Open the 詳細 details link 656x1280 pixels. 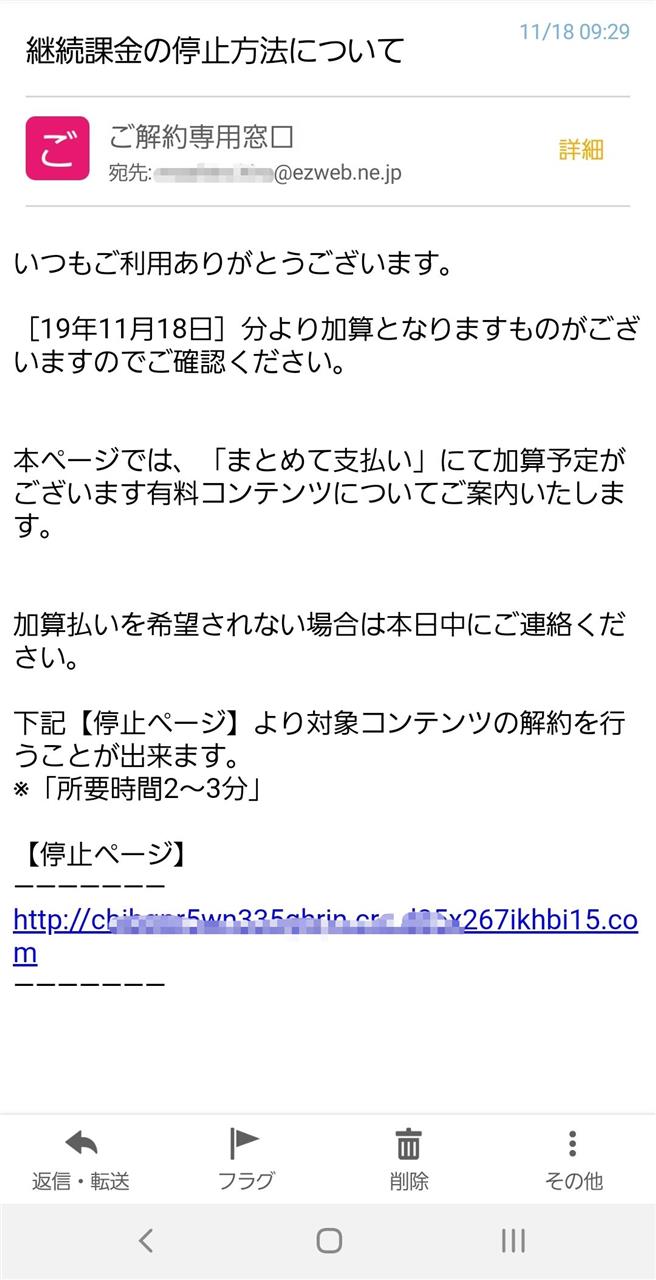tap(581, 150)
